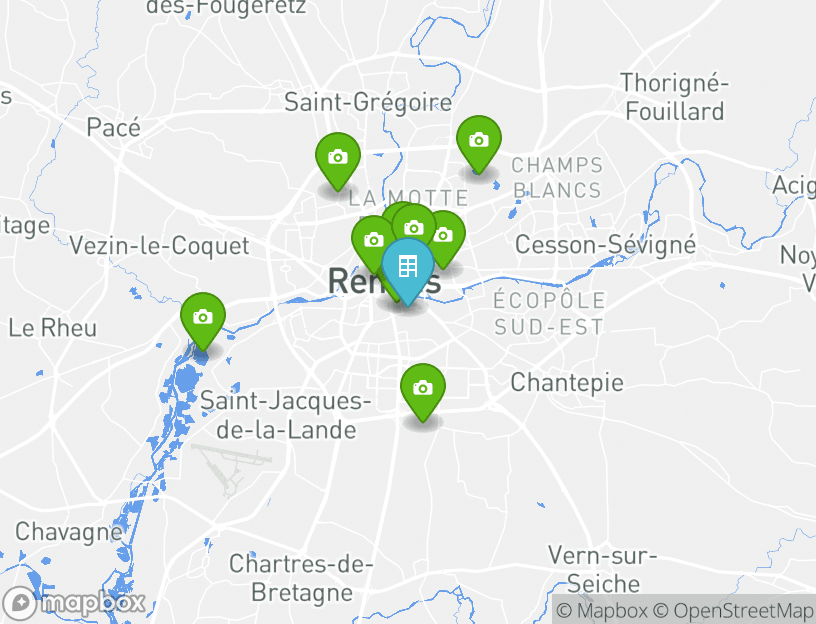Tap the camera pin near Chantepie

[423, 388]
